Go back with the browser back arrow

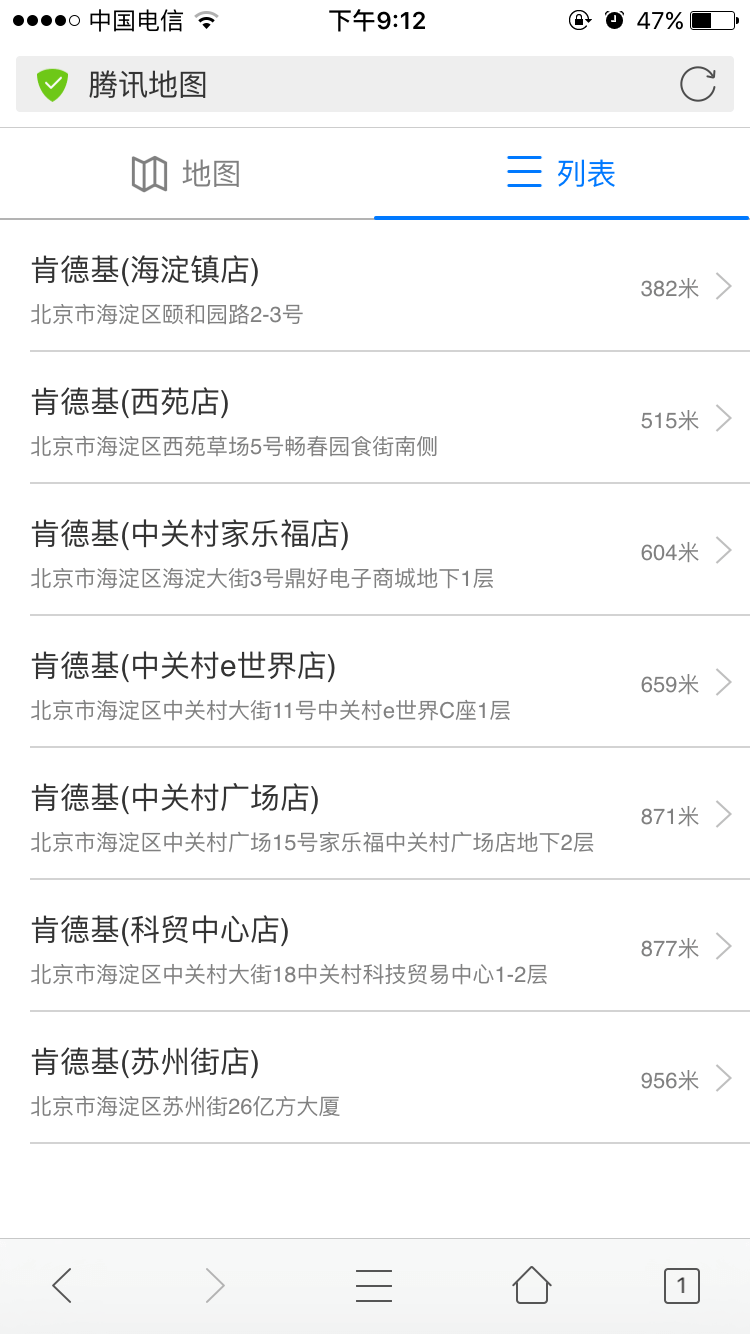point(62,1285)
